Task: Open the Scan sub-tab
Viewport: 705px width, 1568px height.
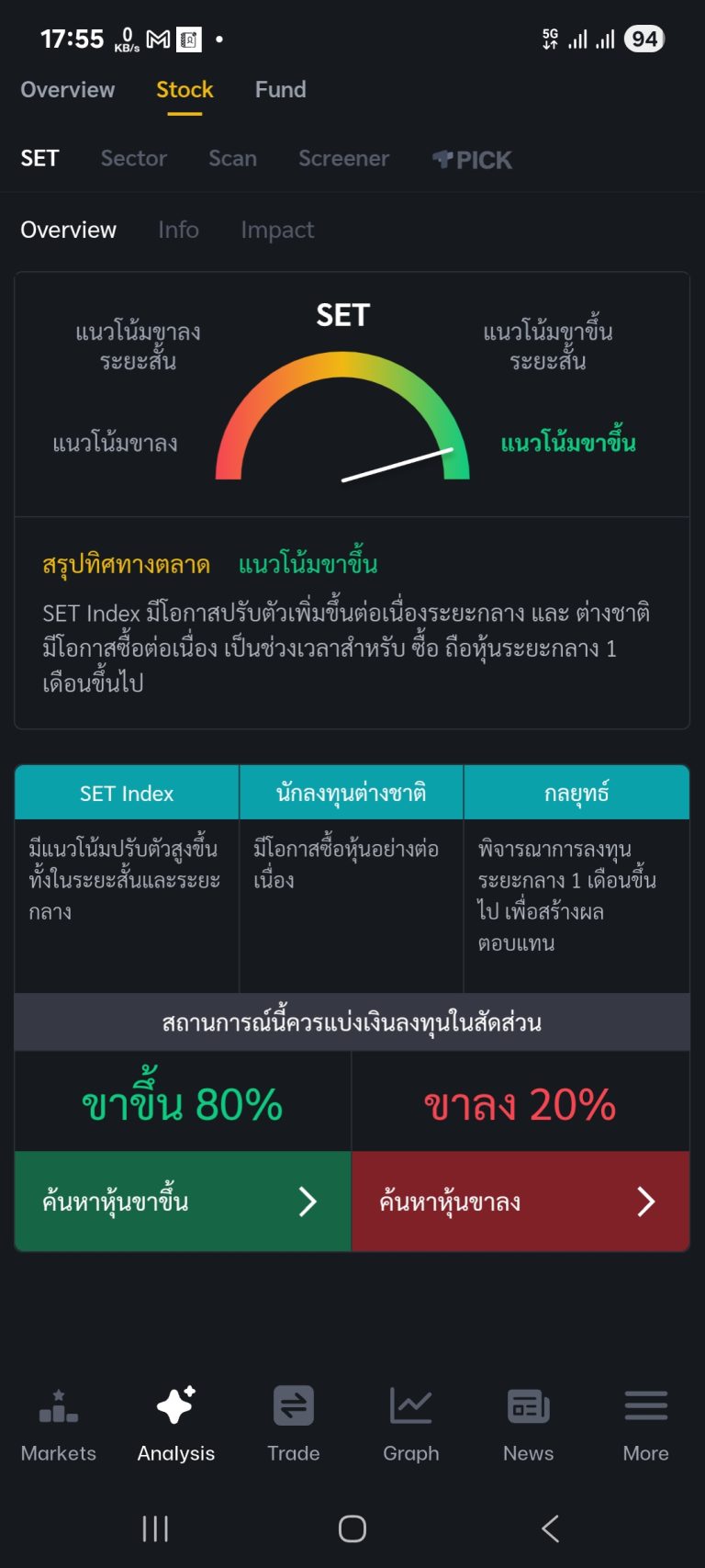Action: tap(232, 159)
